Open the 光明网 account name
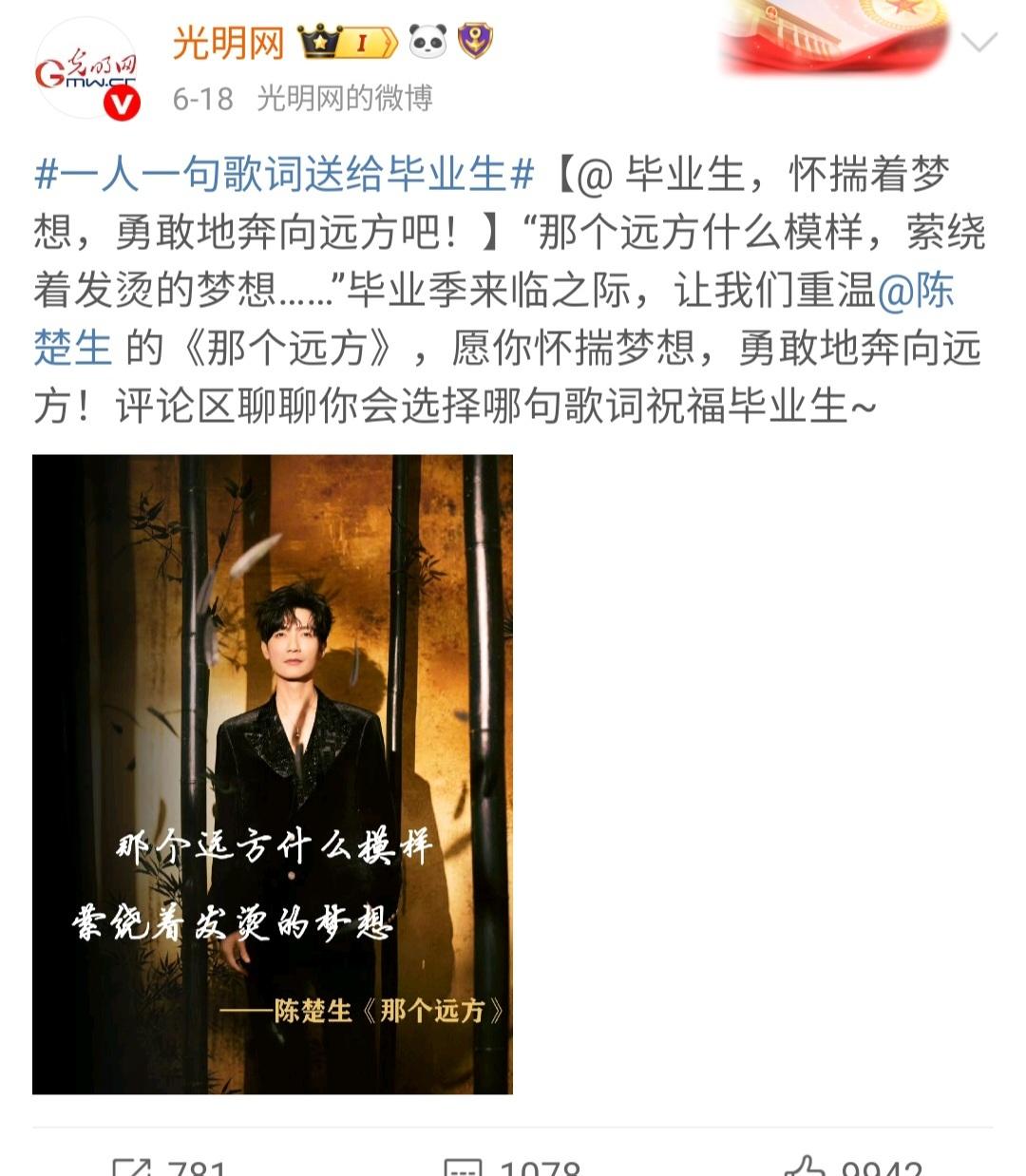This screenshot has width=1026, height=1176. click(228, 43)
